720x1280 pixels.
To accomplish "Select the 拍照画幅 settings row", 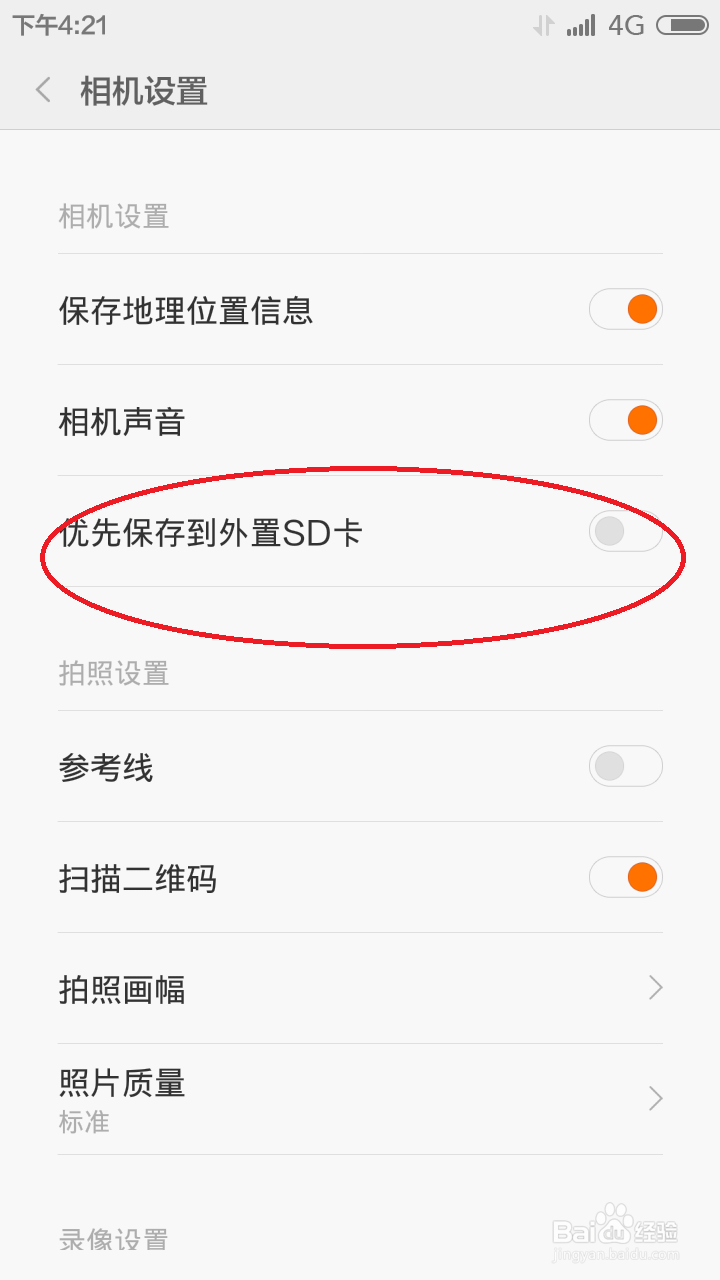I will pos(360,988).
